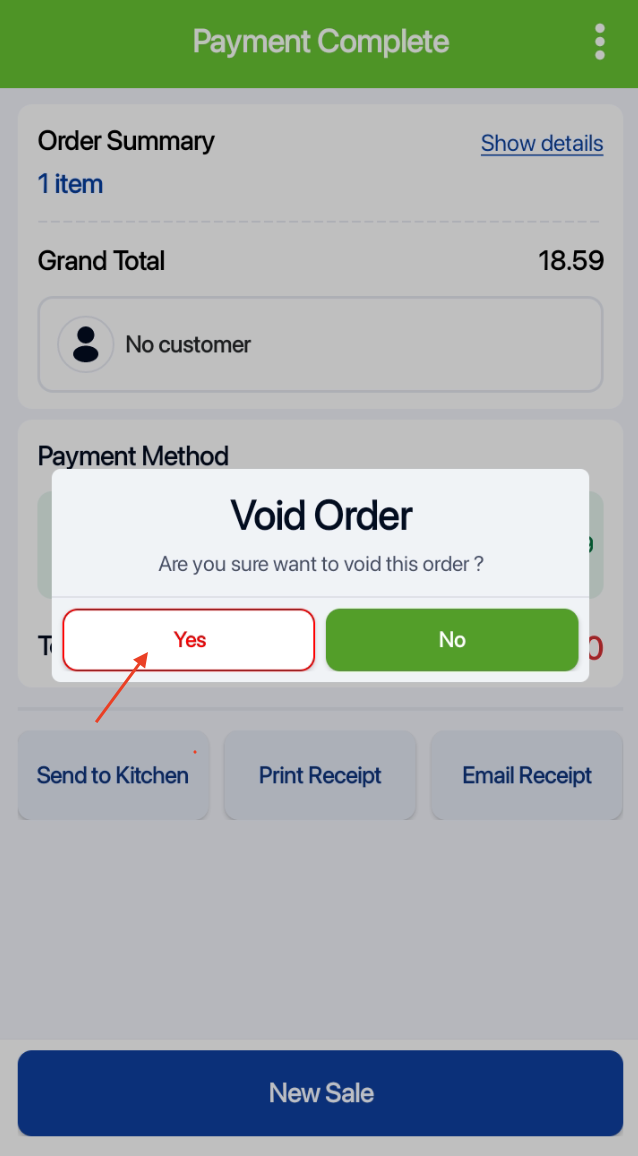
Task: Tap the Show details link
Action: coord(541,143)
